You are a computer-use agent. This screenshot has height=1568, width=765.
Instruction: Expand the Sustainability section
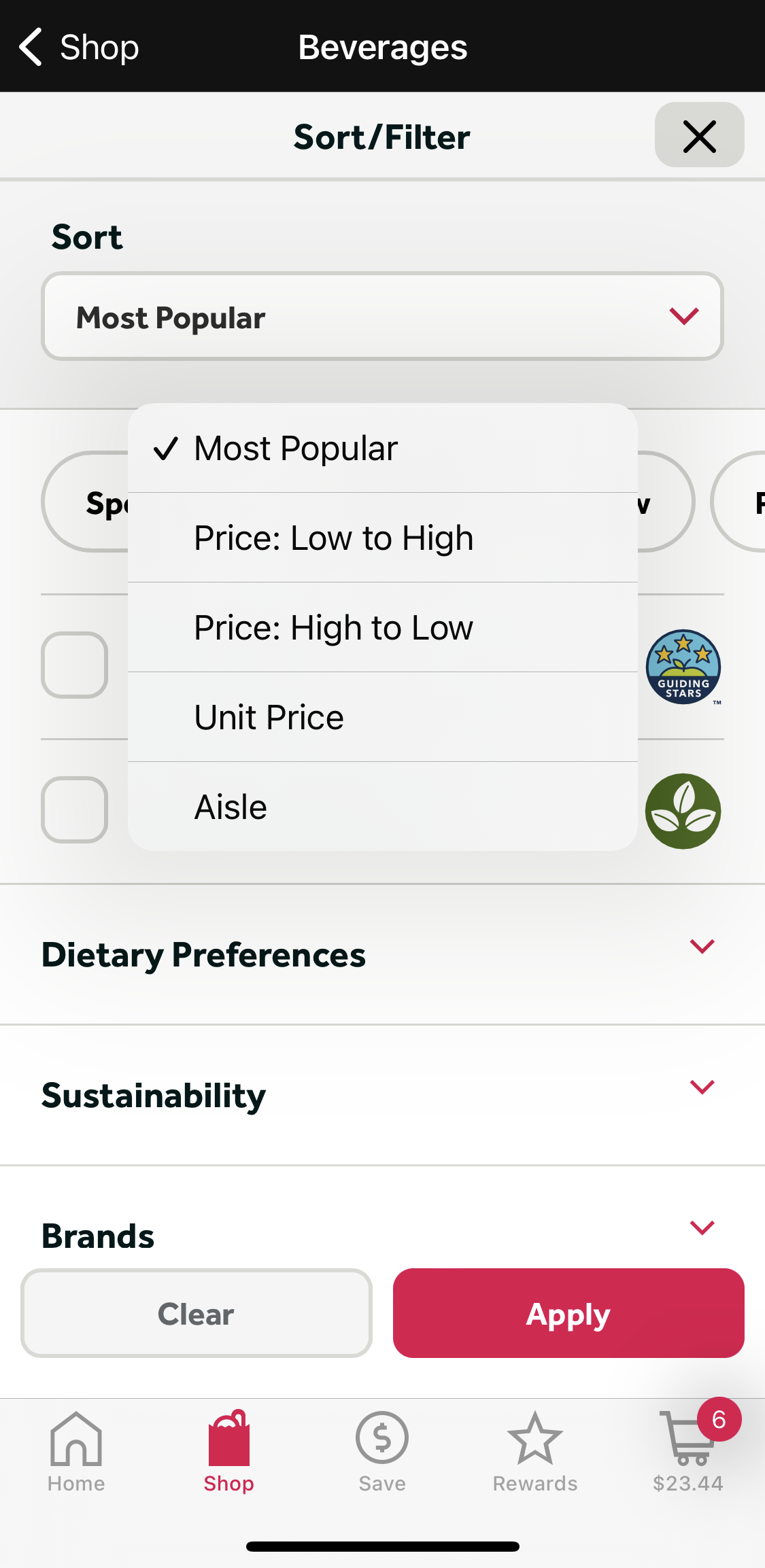click(382, 1094)
